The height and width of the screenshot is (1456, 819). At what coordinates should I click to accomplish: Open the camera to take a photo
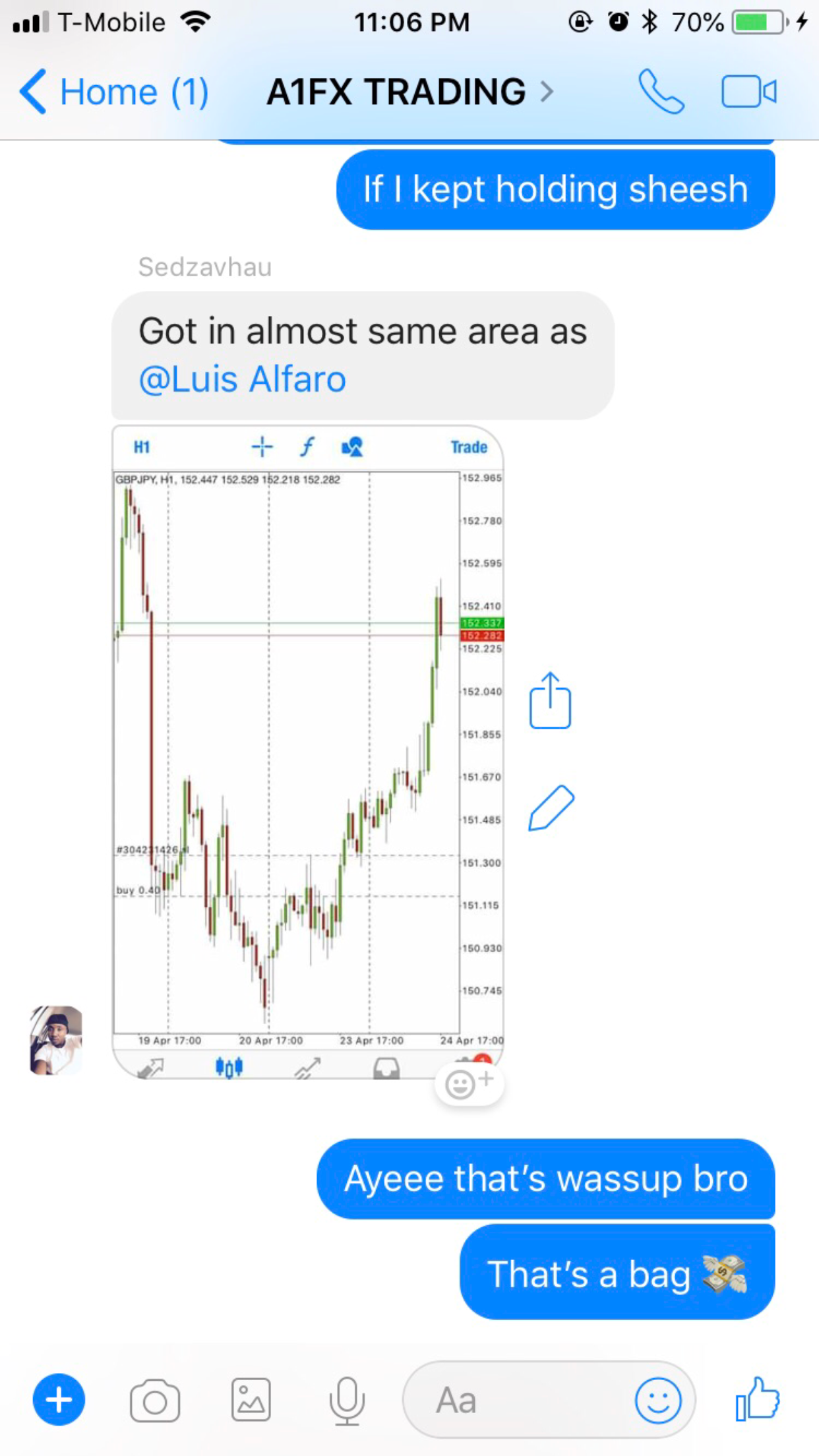tap(155, 1401)
